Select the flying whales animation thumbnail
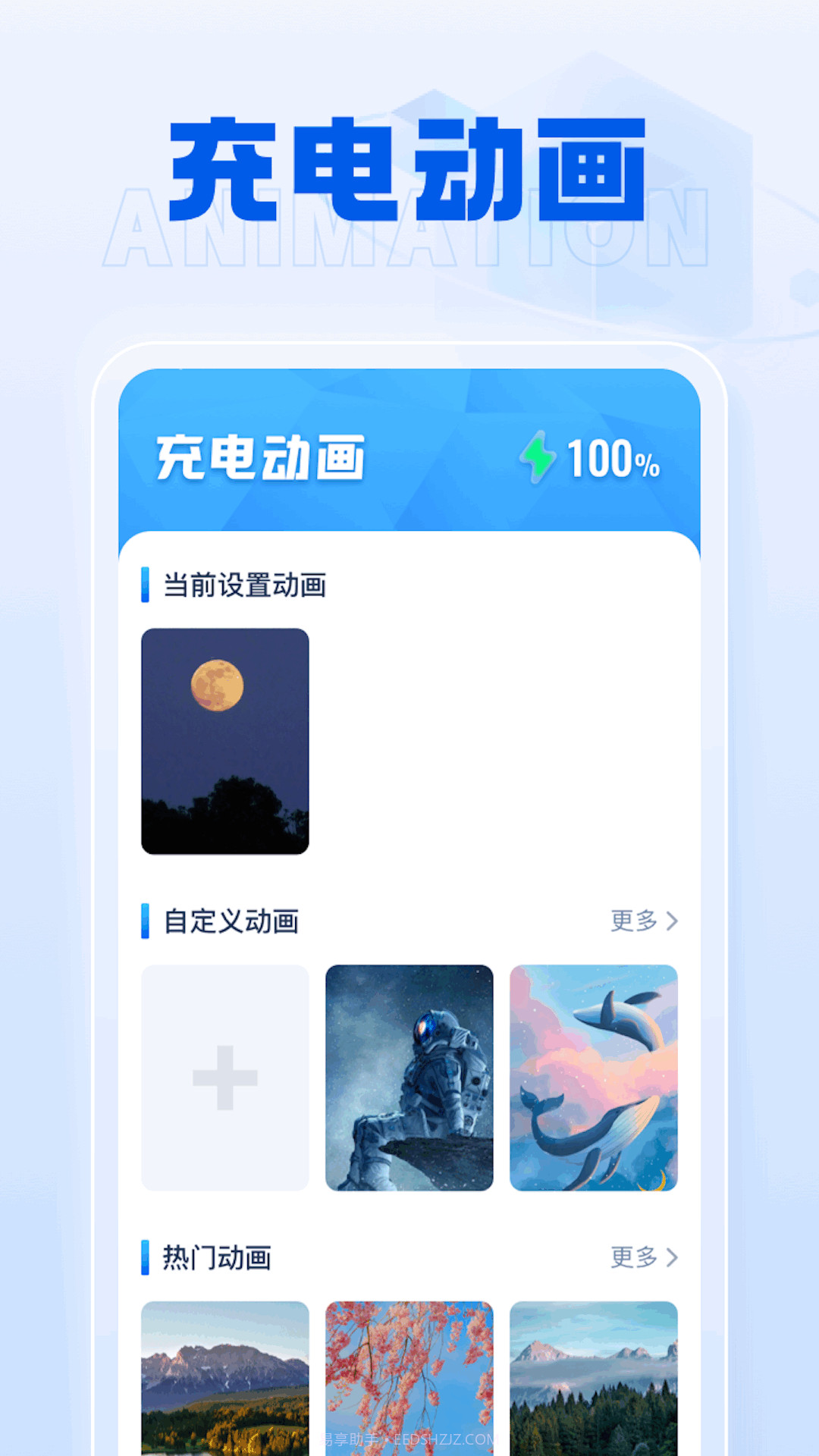The width and height of the screenshot is (819, 1456). [x=595, y=1077]
